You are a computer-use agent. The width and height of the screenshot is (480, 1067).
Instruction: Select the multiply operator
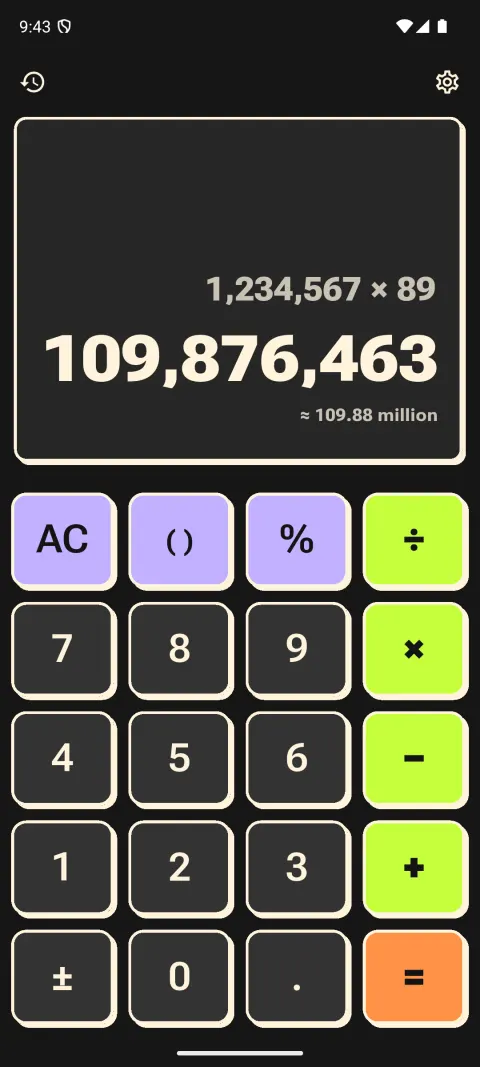coord(414,649)
